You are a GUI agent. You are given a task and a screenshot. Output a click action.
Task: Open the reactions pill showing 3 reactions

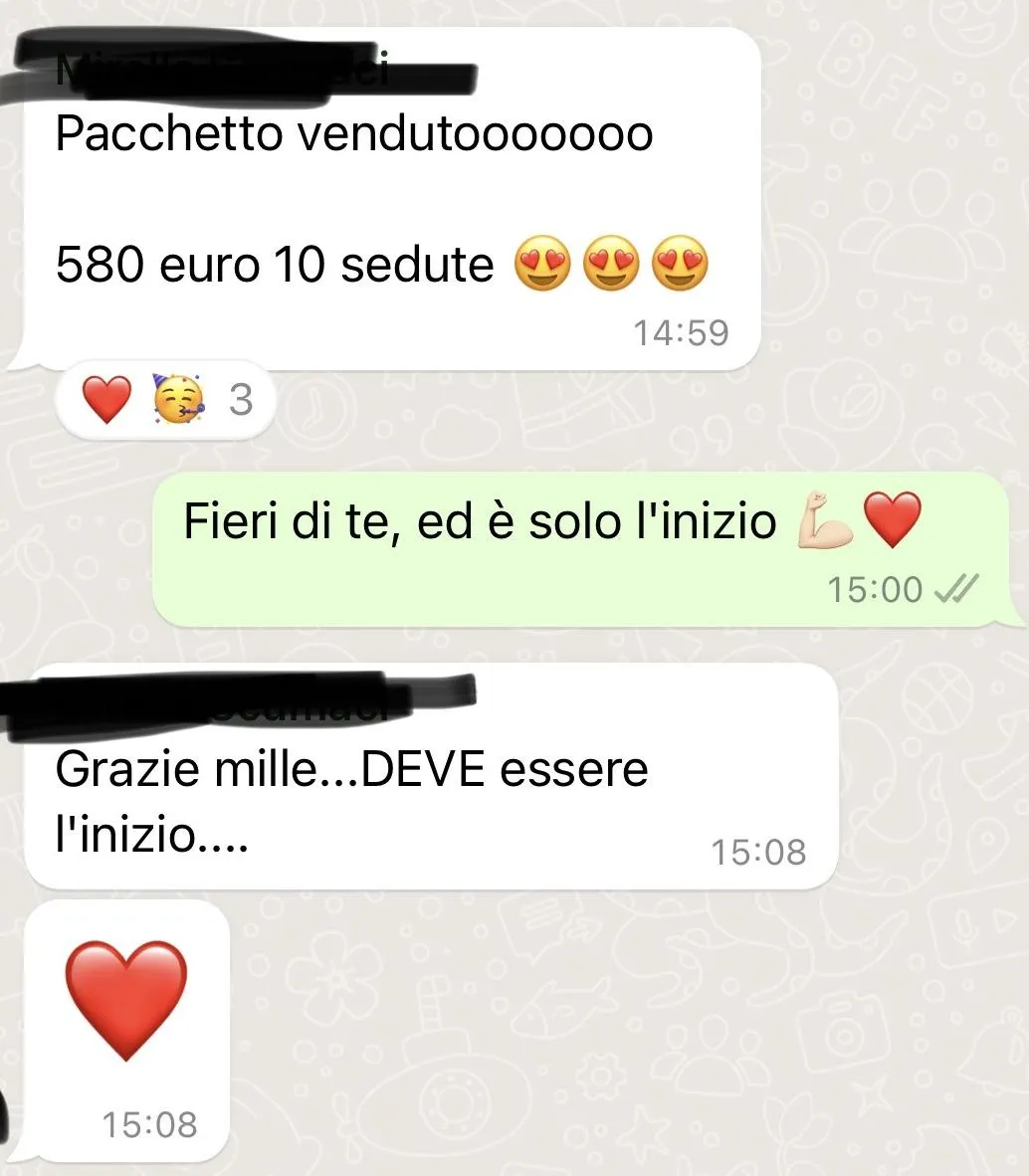pyautogui.click(x=166, y=401)
